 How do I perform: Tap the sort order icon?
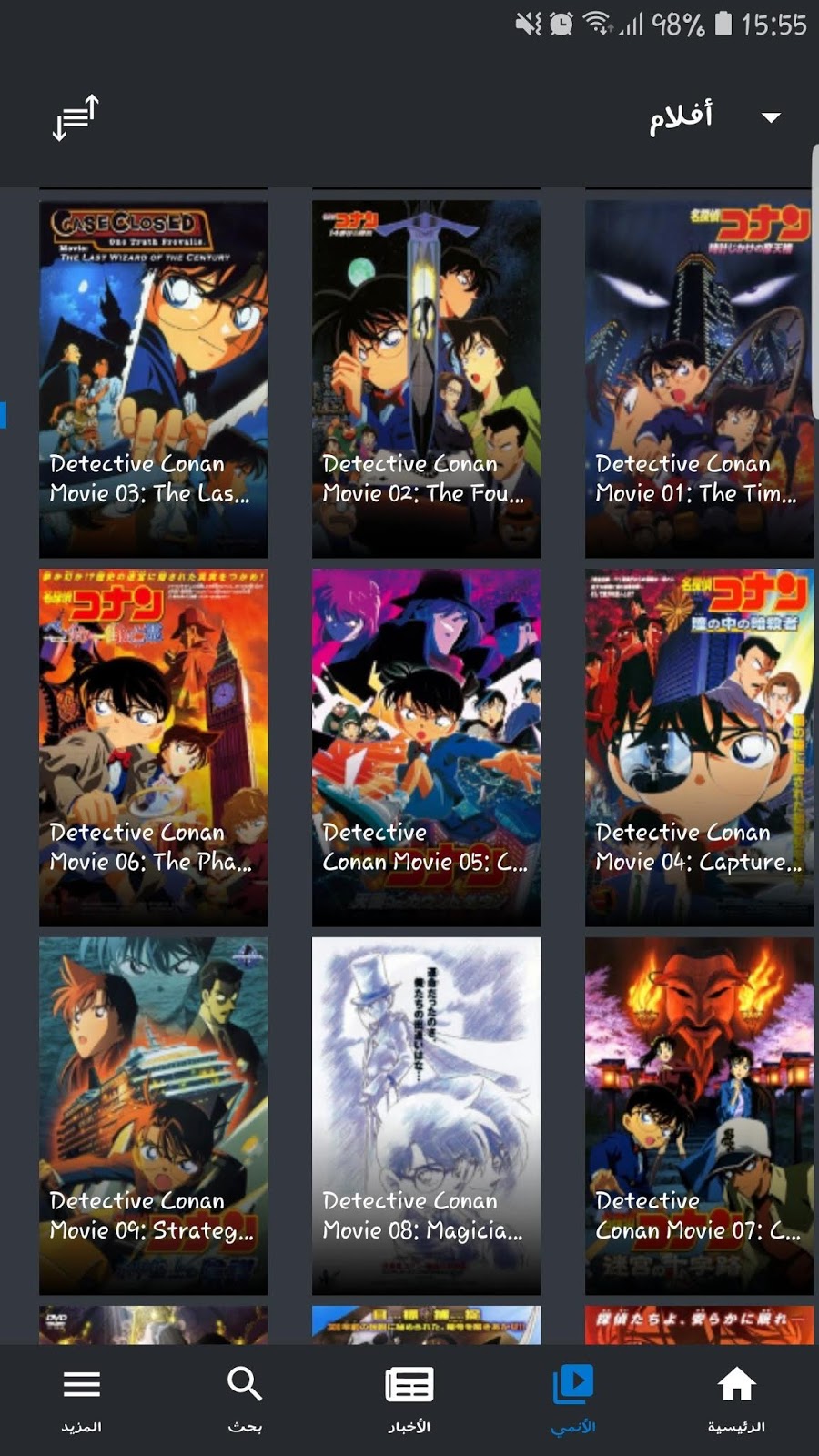click(x=76, y=117)
